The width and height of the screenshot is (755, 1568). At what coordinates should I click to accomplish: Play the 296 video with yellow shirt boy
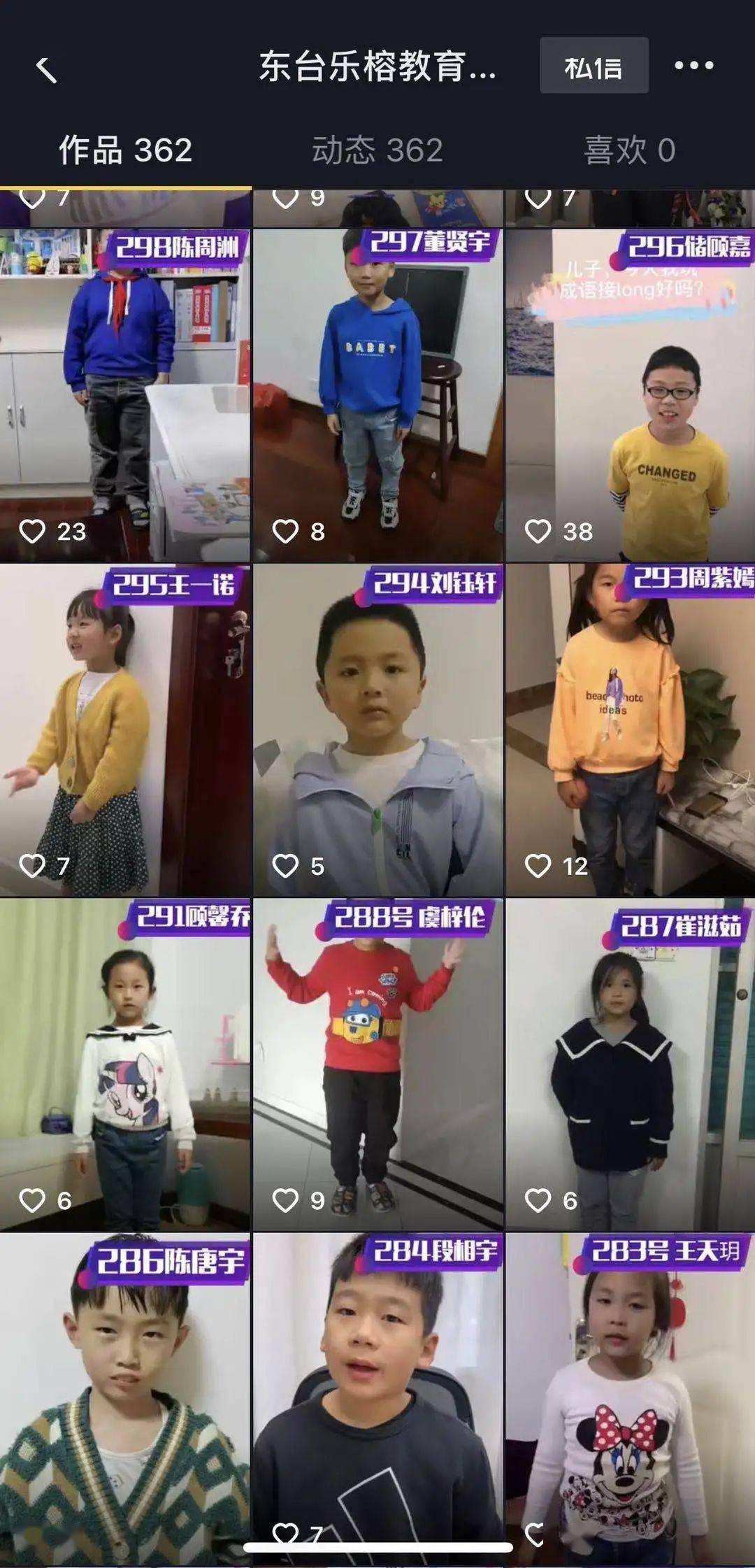(630, 395)
